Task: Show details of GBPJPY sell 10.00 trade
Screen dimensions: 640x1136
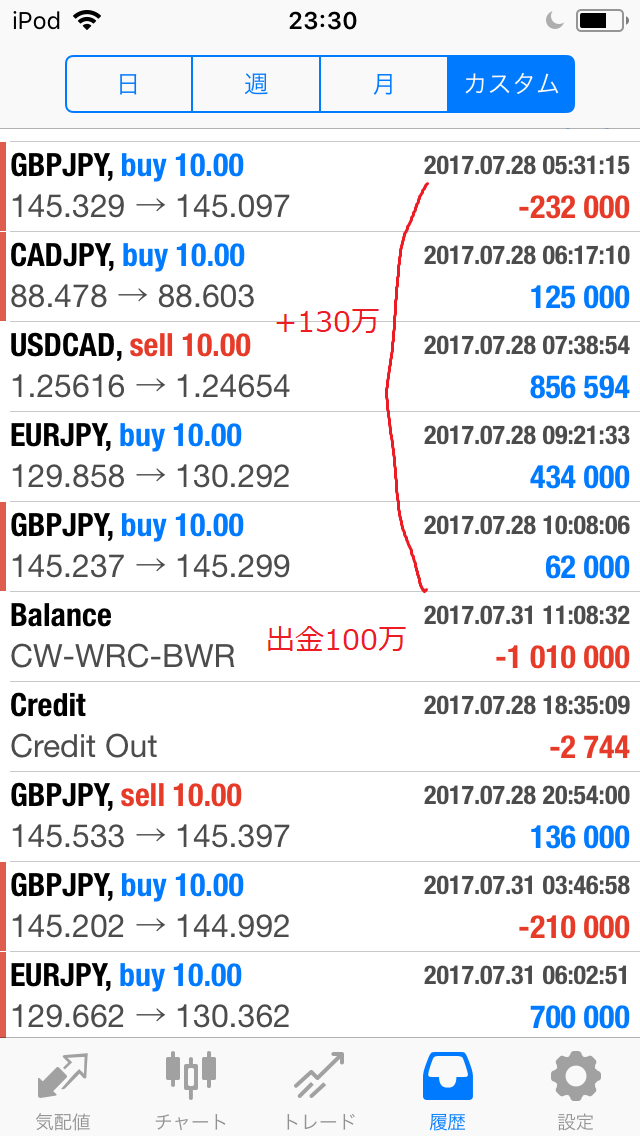Action: [x=320, y=816]
